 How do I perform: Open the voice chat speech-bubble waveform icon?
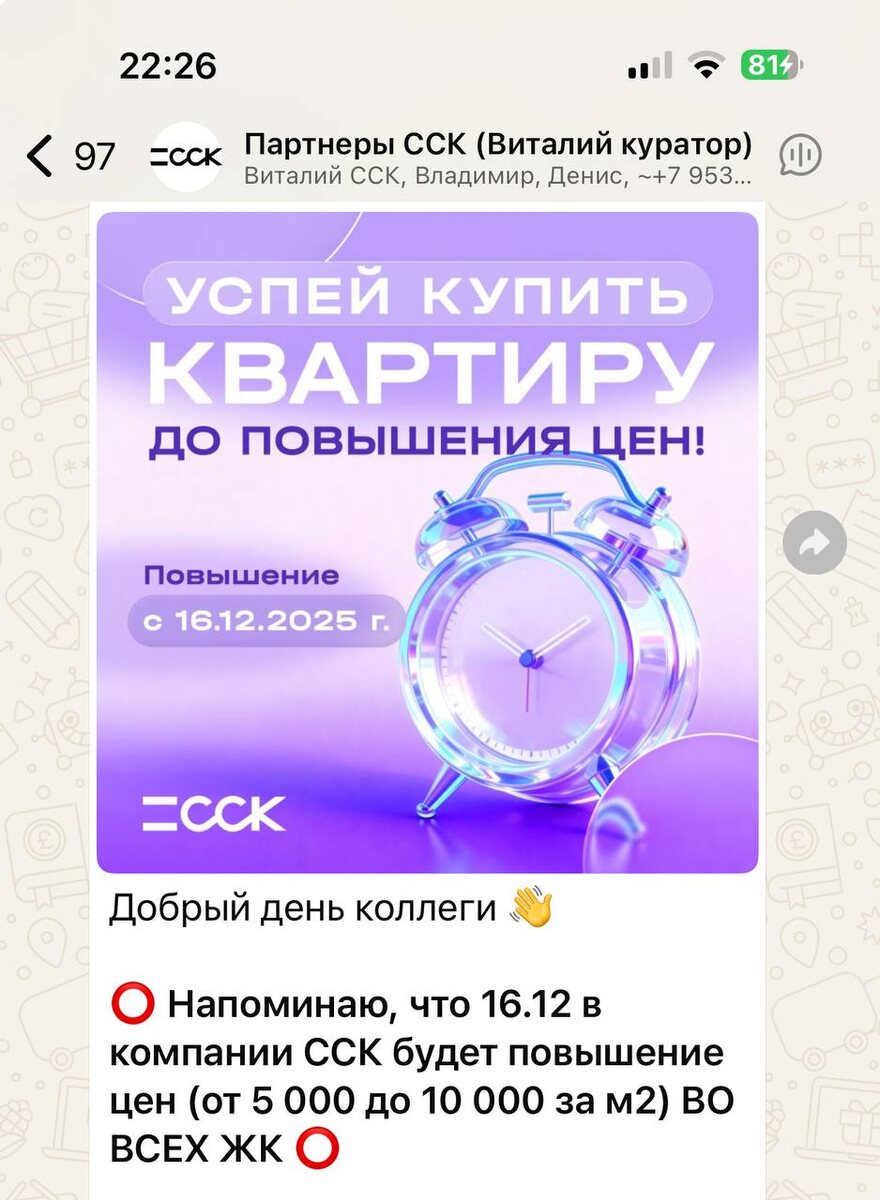[x=801, y=156]
